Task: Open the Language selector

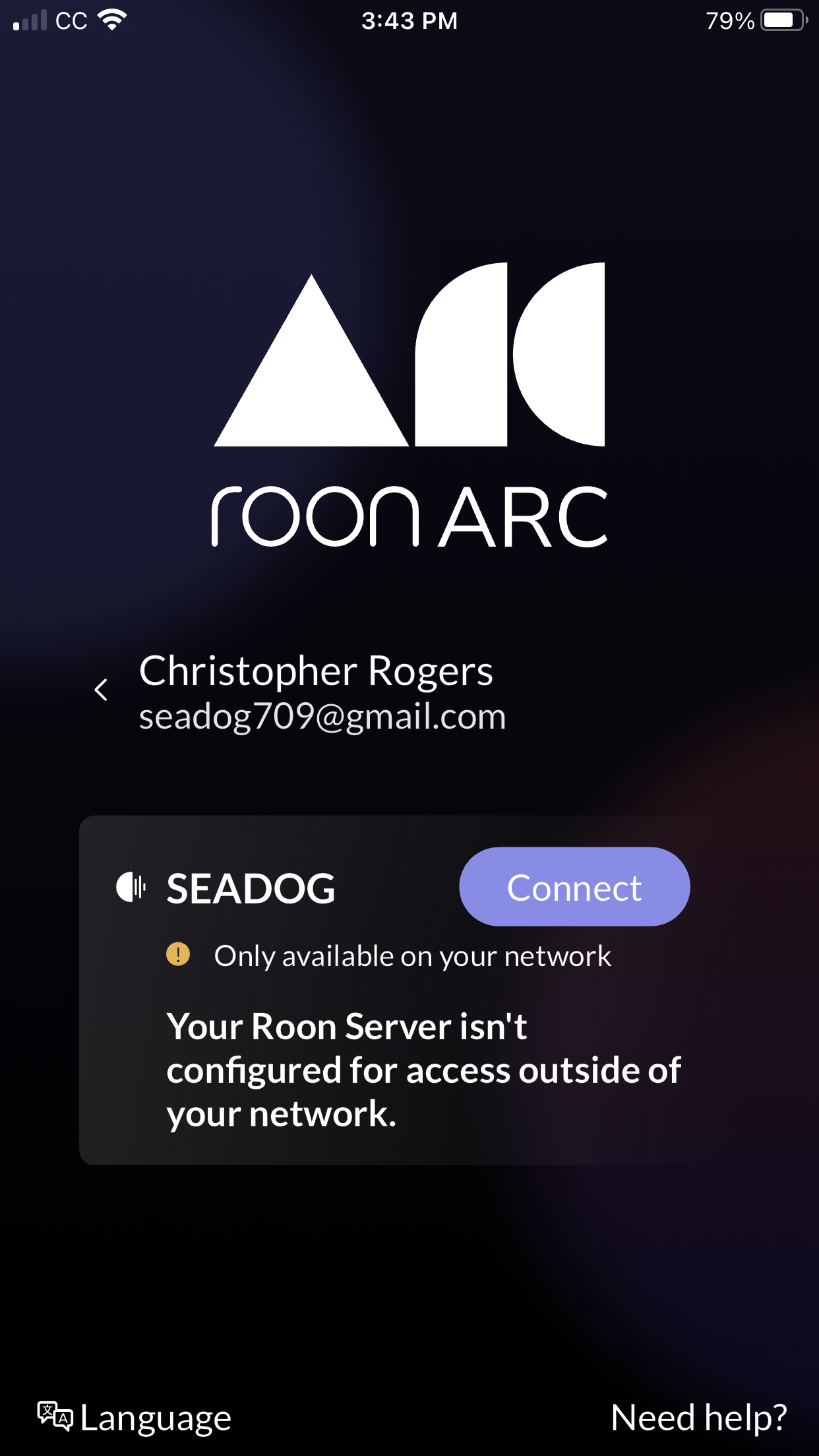Action: coord(135,1418)
